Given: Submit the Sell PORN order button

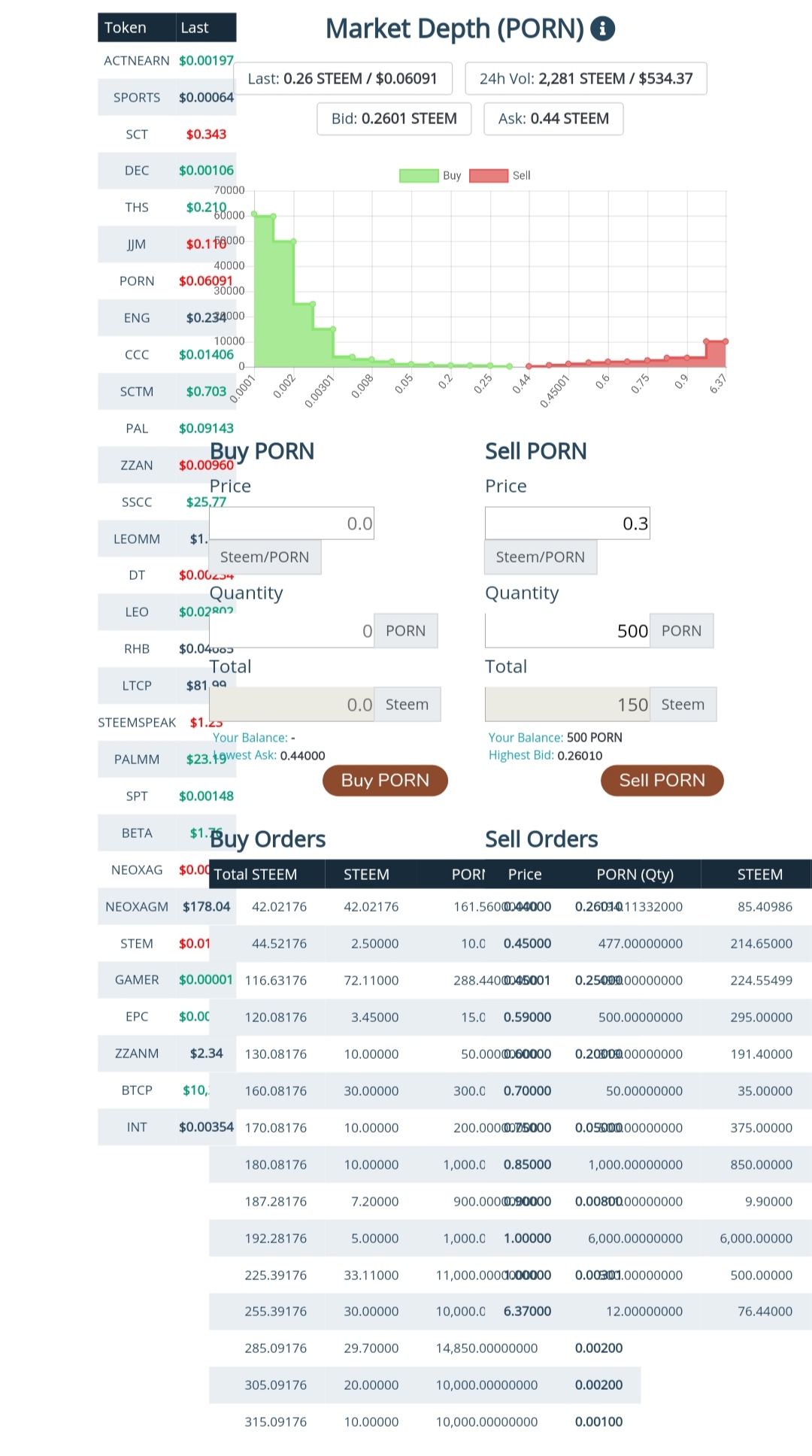Looking at the screenshot, I should (x=662, y=781).
